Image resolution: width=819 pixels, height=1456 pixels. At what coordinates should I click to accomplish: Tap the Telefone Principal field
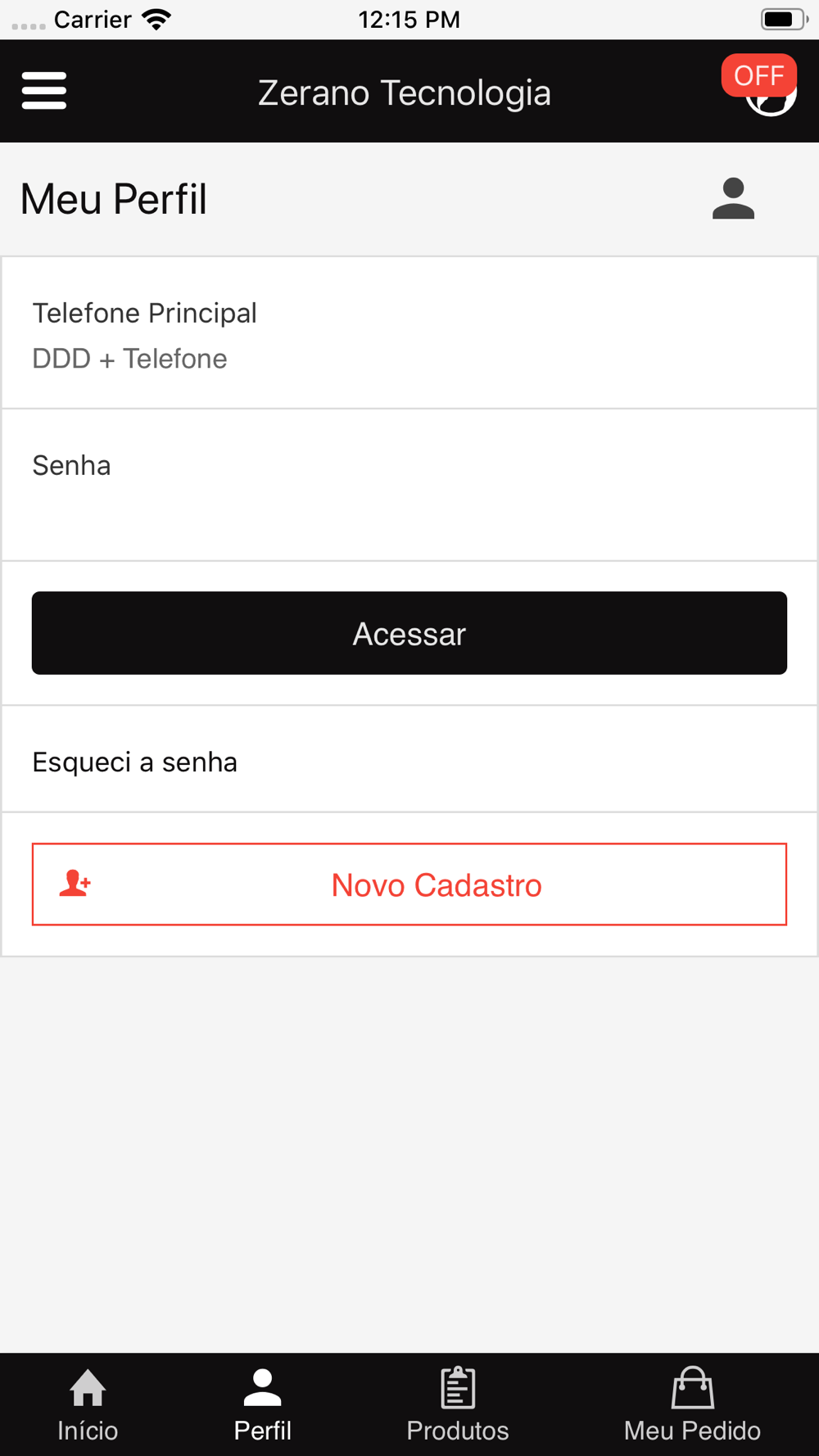click(409, 334)
